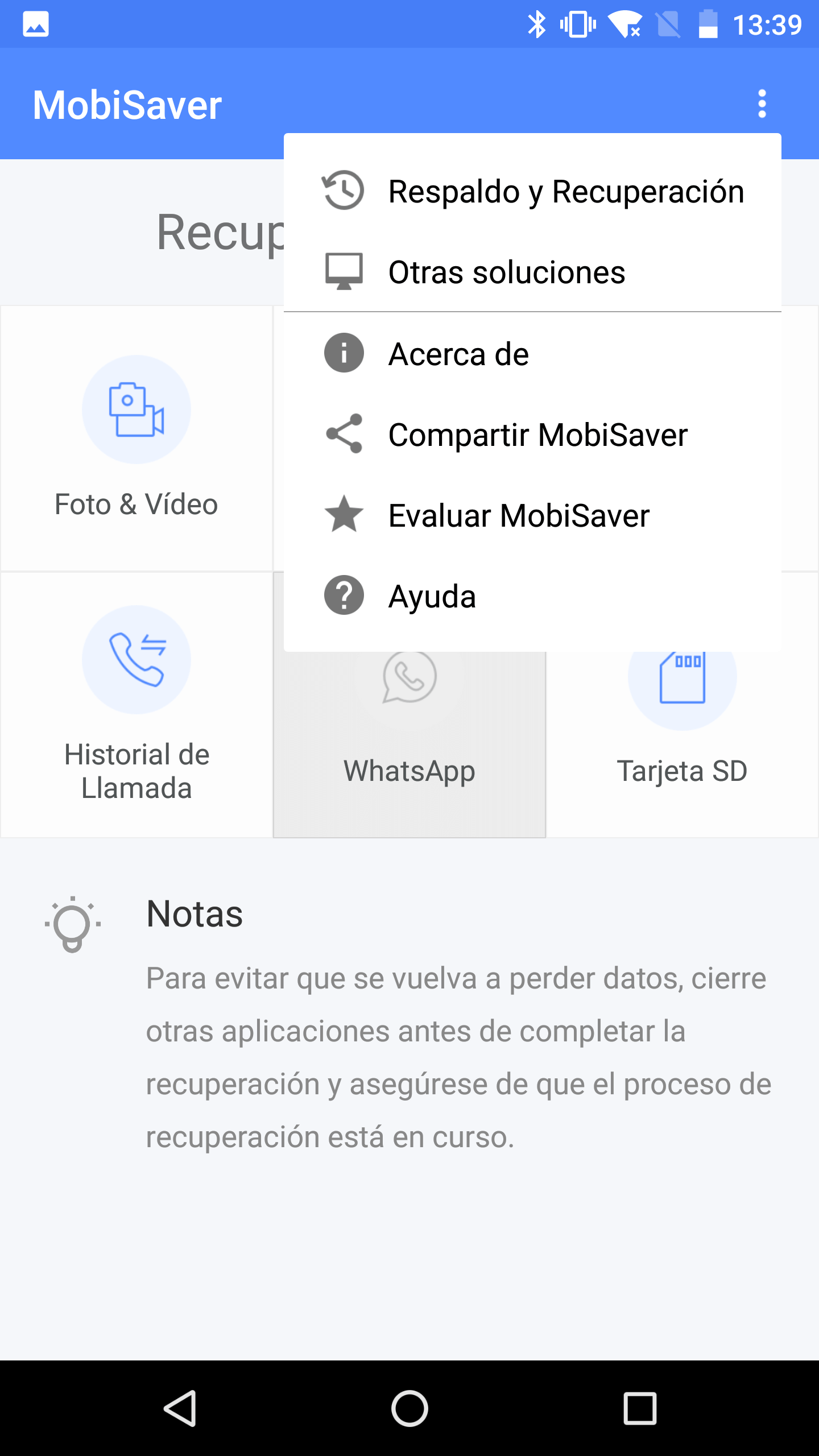The image size is (819, 1456).
Task: Select the Foto & Vídeo camera icon
Action: coord(136,409)
